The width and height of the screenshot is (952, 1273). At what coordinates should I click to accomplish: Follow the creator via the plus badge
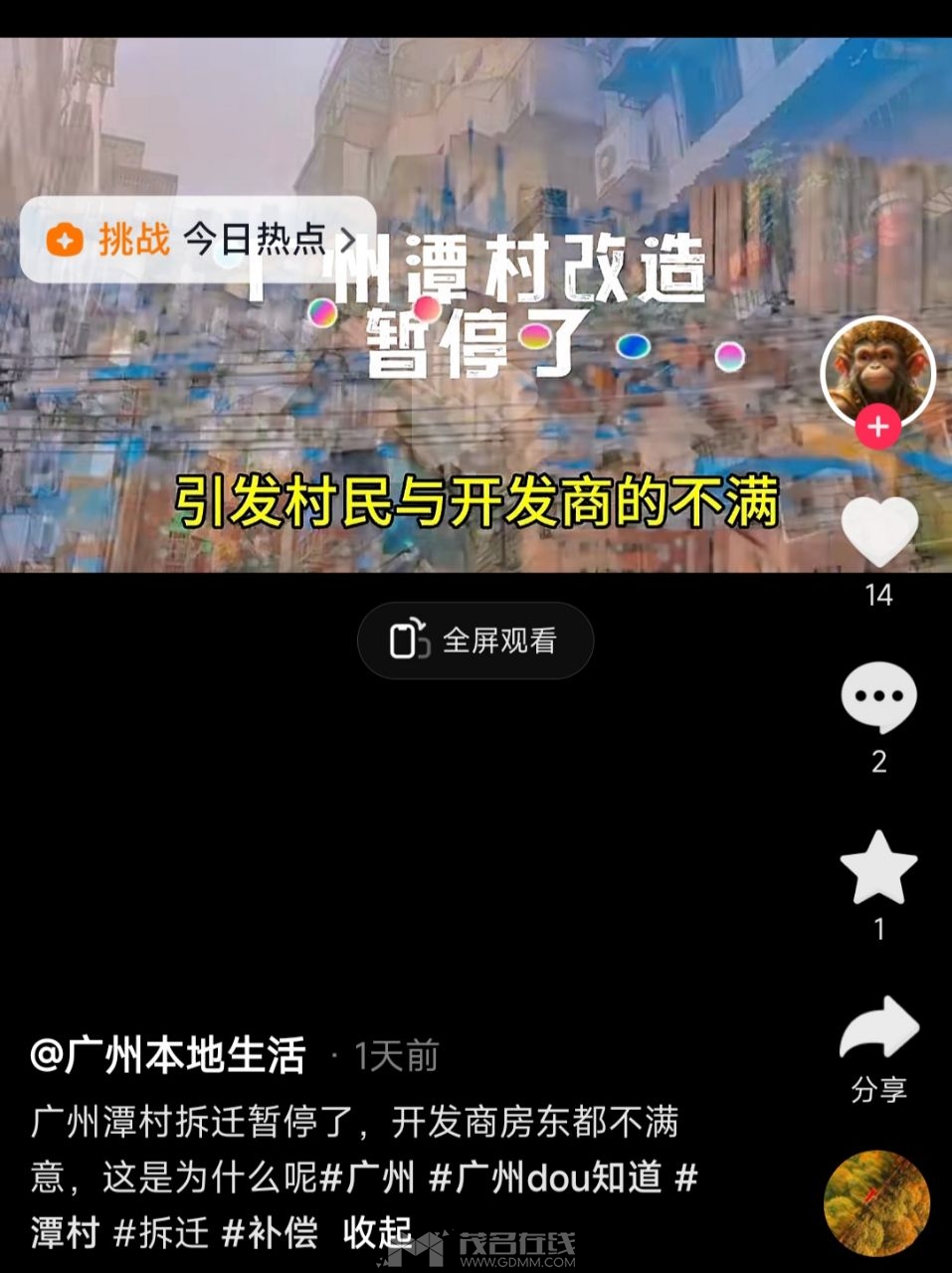(x=877, y=428)
